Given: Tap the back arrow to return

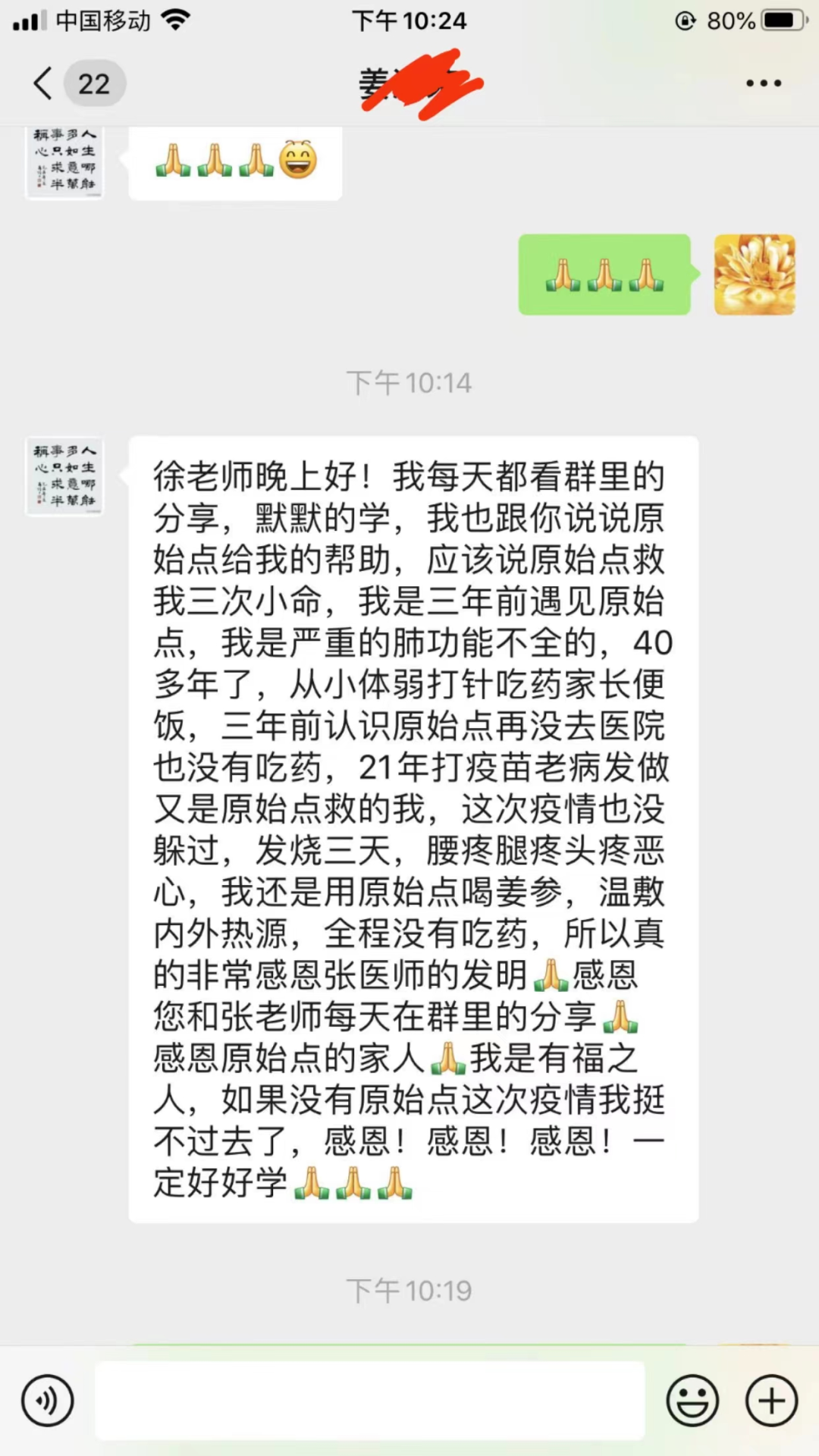Looking at the screenshot, I should click(42, 83).
